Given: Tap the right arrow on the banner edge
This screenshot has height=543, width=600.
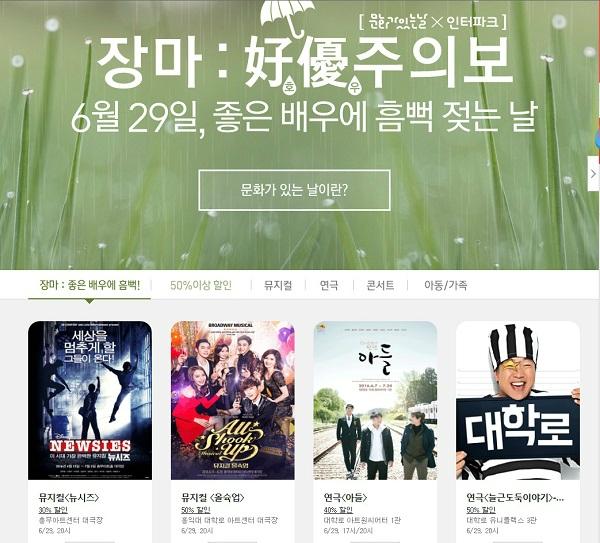Looking at the screenshot, I should tap(593, 173).
